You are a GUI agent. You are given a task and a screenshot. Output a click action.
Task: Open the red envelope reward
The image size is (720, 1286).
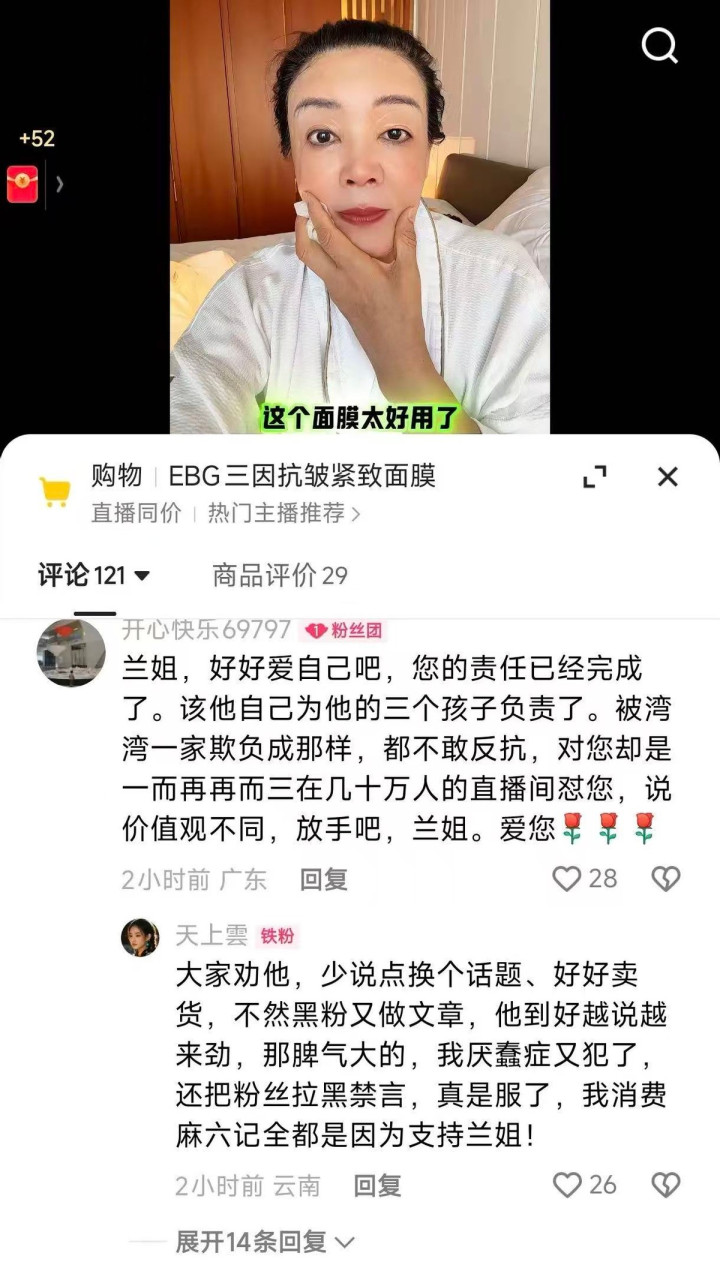(x=22, y=184)
